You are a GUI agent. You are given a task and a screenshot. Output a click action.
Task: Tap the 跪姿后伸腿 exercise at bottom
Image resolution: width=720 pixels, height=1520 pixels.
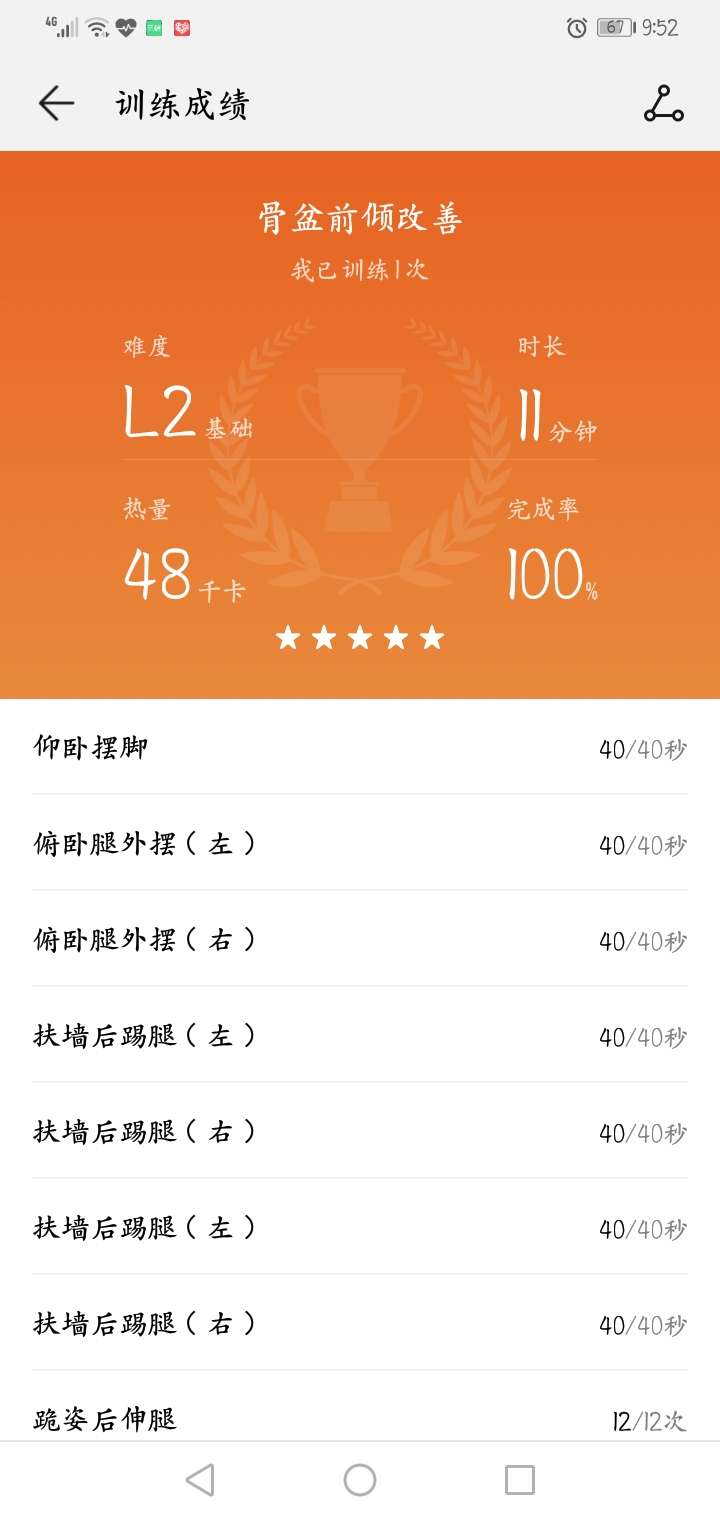click(x=360, y=1418)
